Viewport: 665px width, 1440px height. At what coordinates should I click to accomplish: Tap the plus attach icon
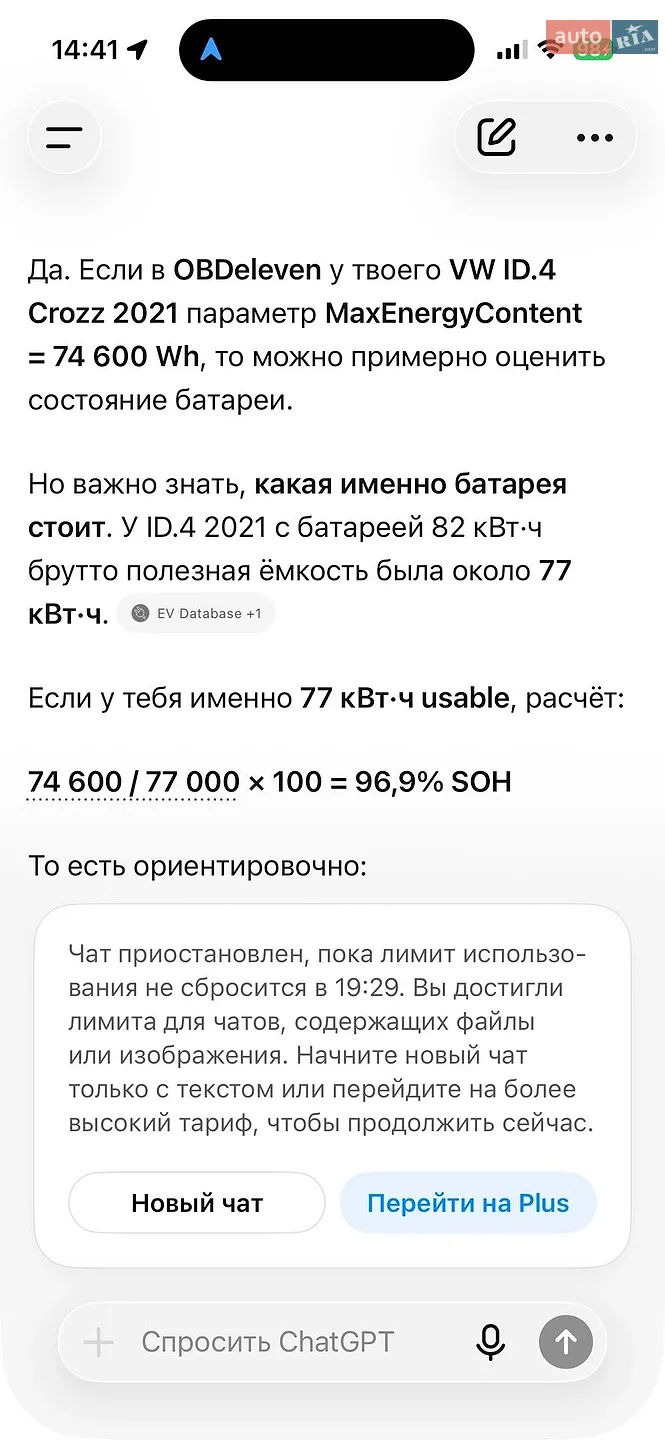(x=98, y=1342)
